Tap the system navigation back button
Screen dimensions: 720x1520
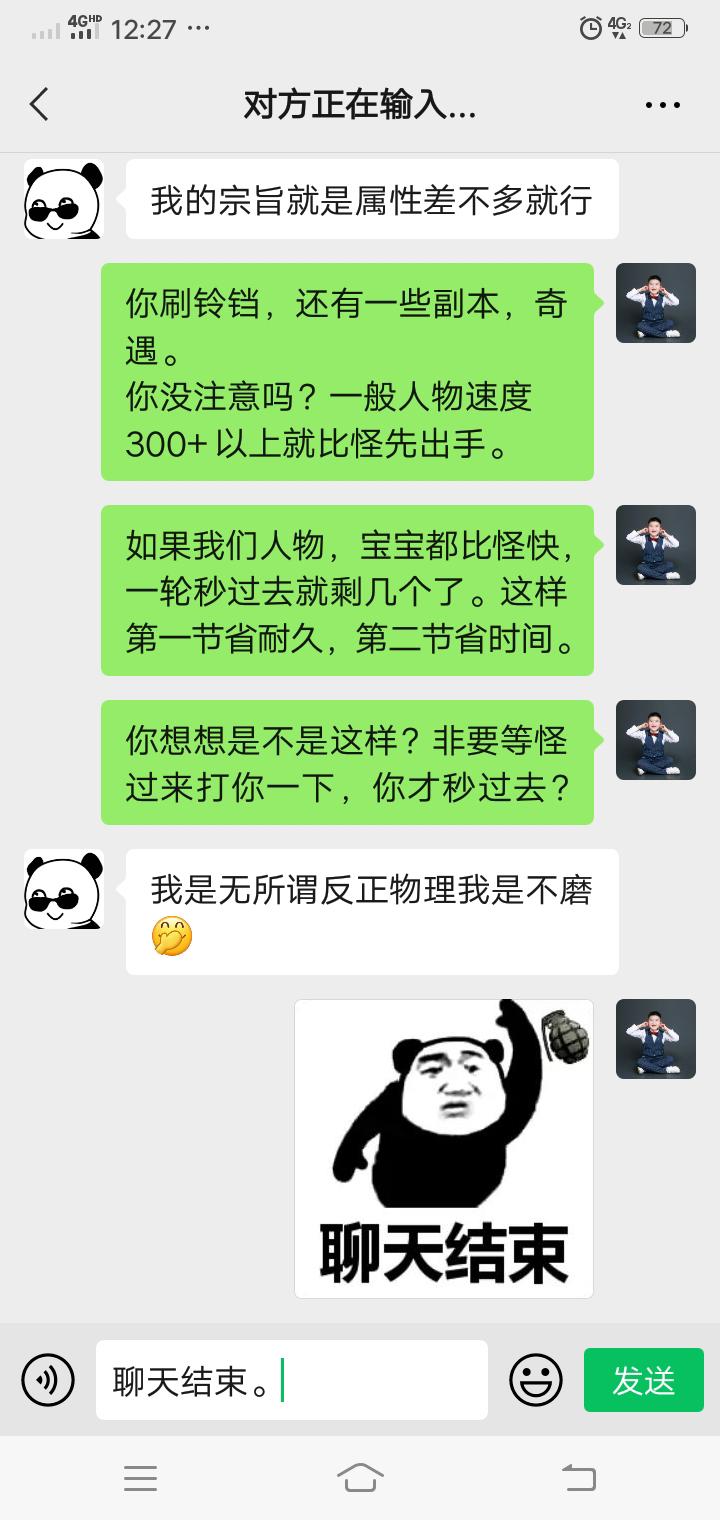tap(578, 1477)
